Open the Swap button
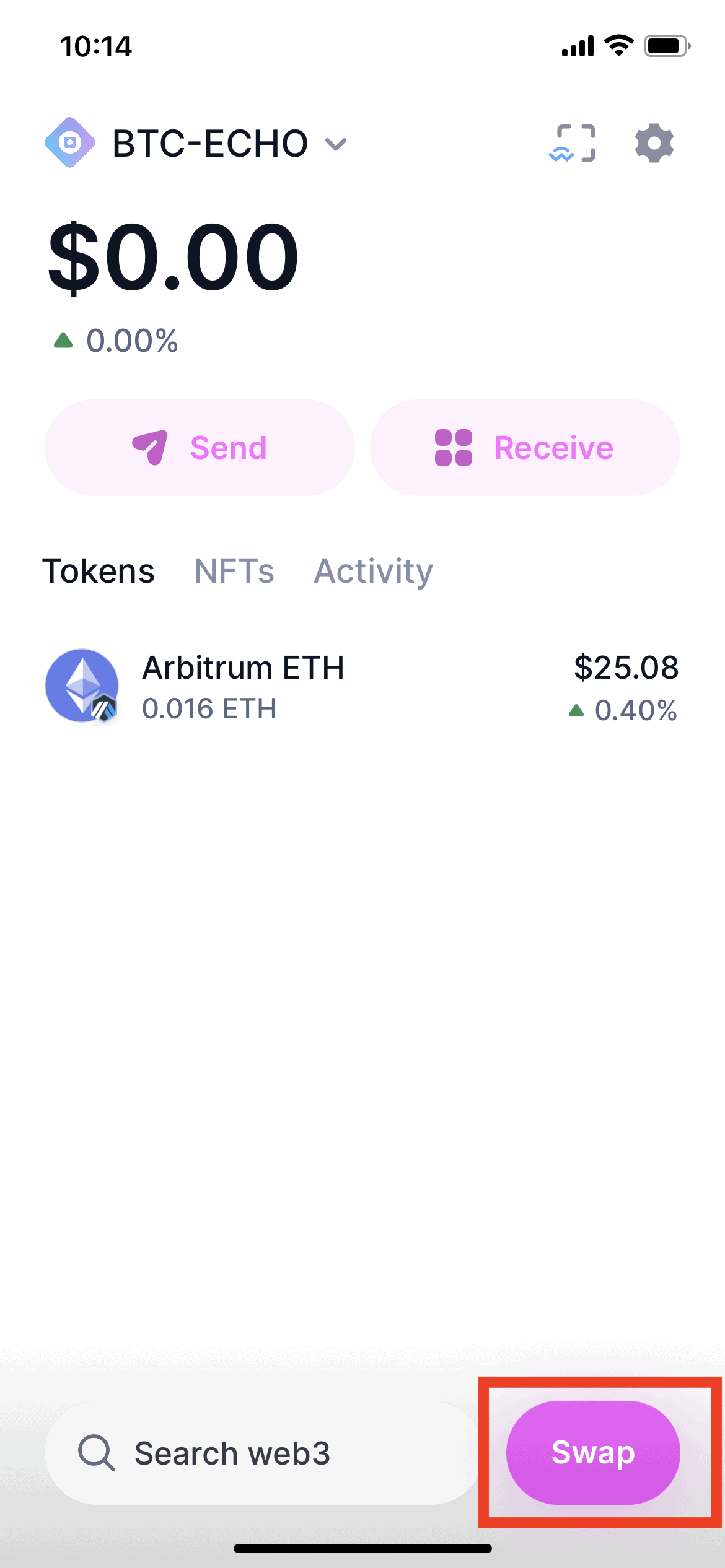This screenshot has width=725, height=1568. [593, 1453]
